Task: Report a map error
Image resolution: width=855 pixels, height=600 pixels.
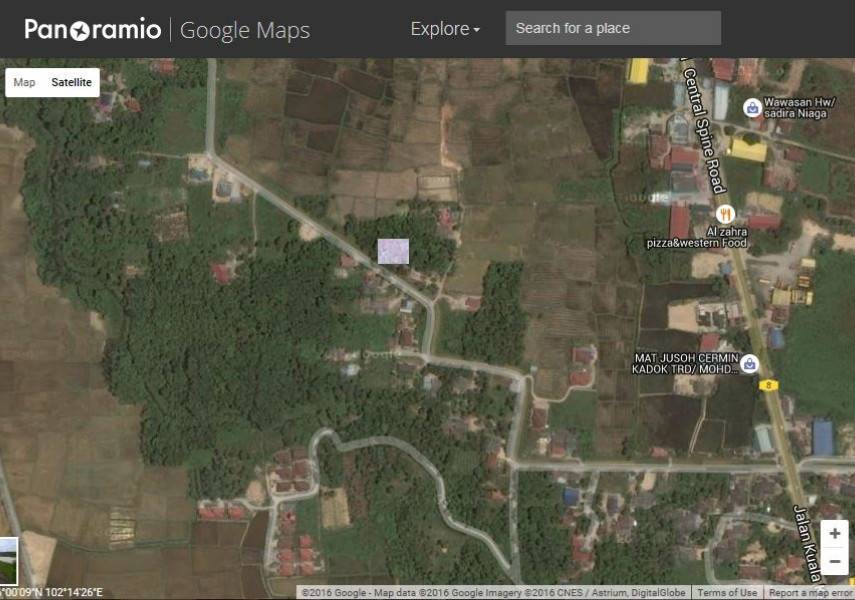Action: [x=810, y=593]
